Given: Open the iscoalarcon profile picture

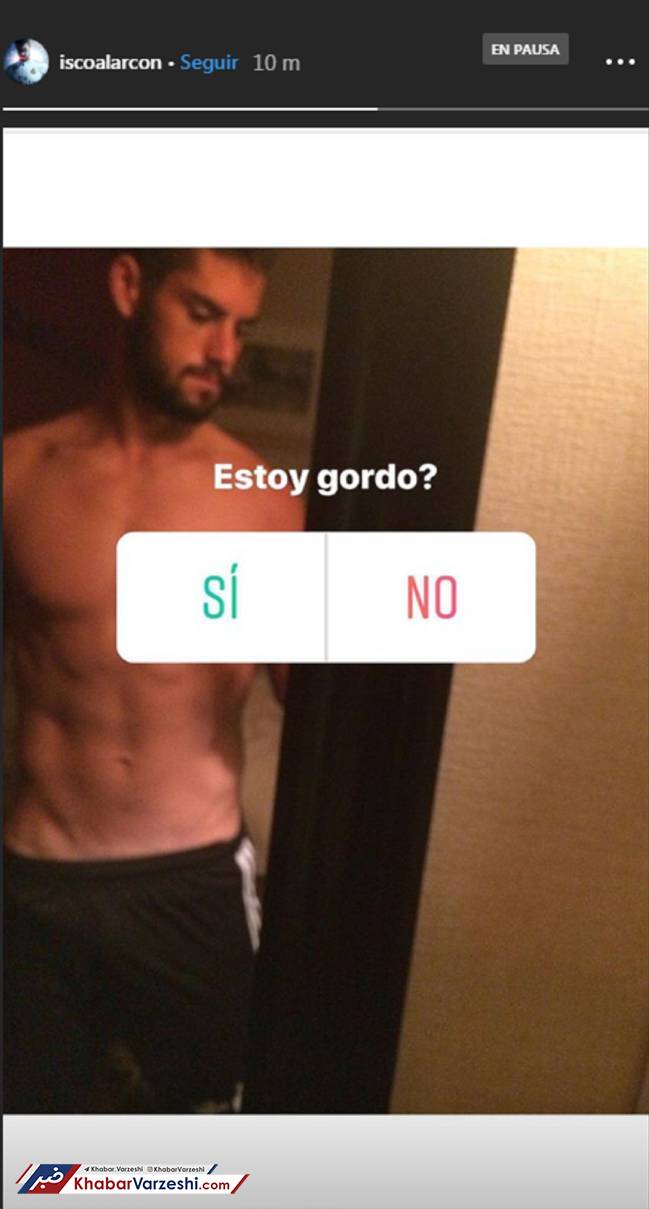Looking at the screenshot, I should 26,62.
